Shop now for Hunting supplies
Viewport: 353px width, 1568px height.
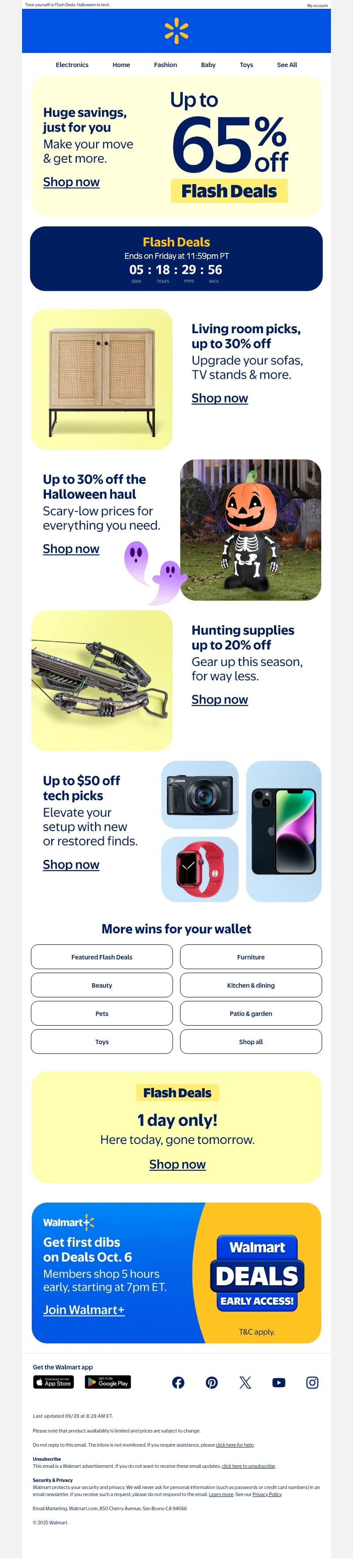click(x=220, y=700)
